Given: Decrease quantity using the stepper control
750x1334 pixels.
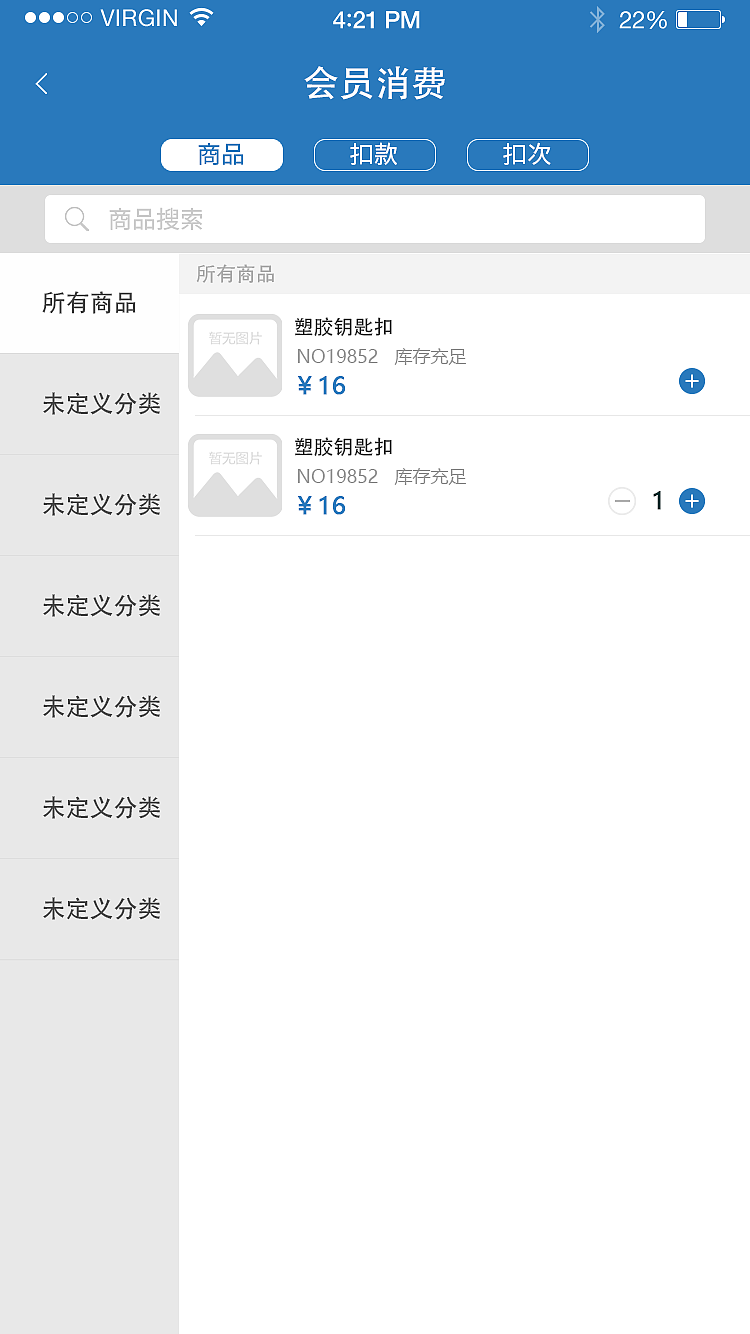Looking at the screenshot, I should point(622,501).
